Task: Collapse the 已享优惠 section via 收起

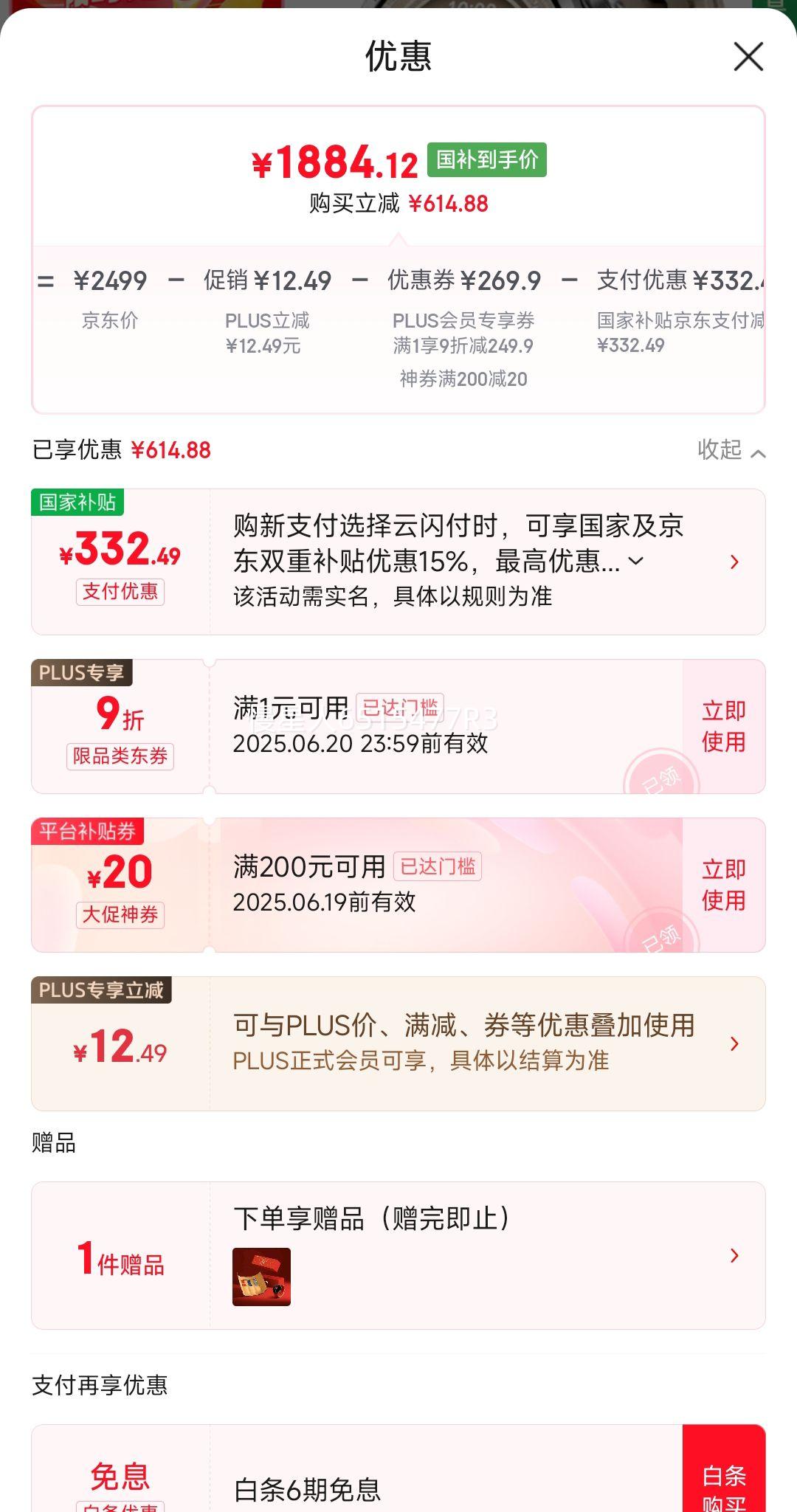Action: (731, 449)
